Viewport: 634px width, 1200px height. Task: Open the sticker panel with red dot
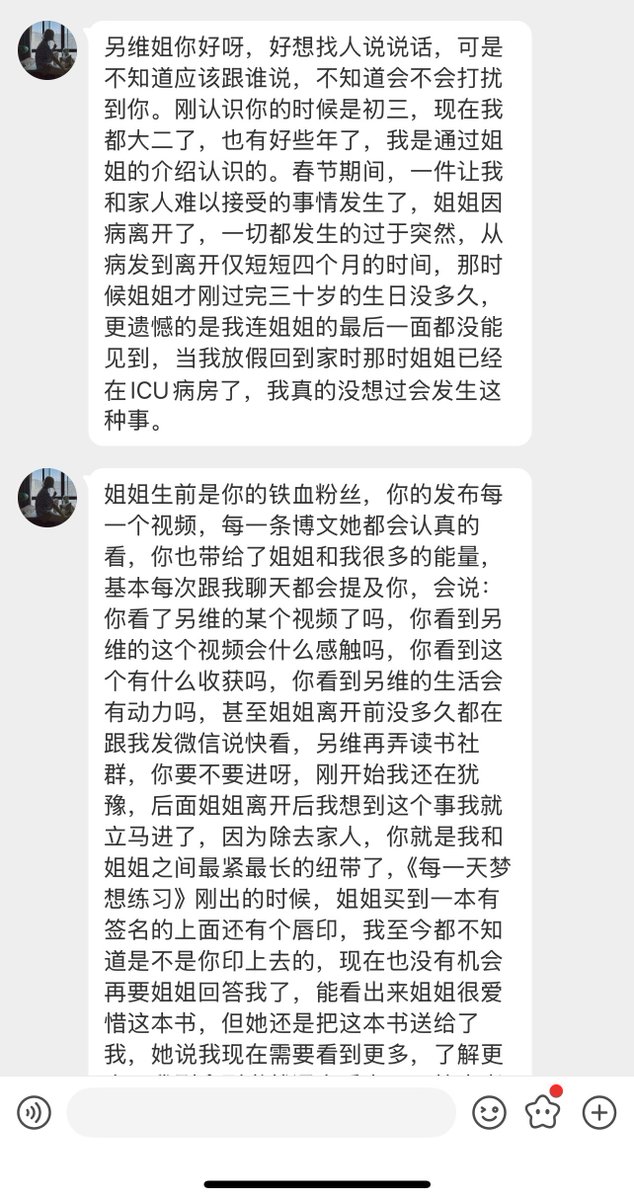point(544,1111)
